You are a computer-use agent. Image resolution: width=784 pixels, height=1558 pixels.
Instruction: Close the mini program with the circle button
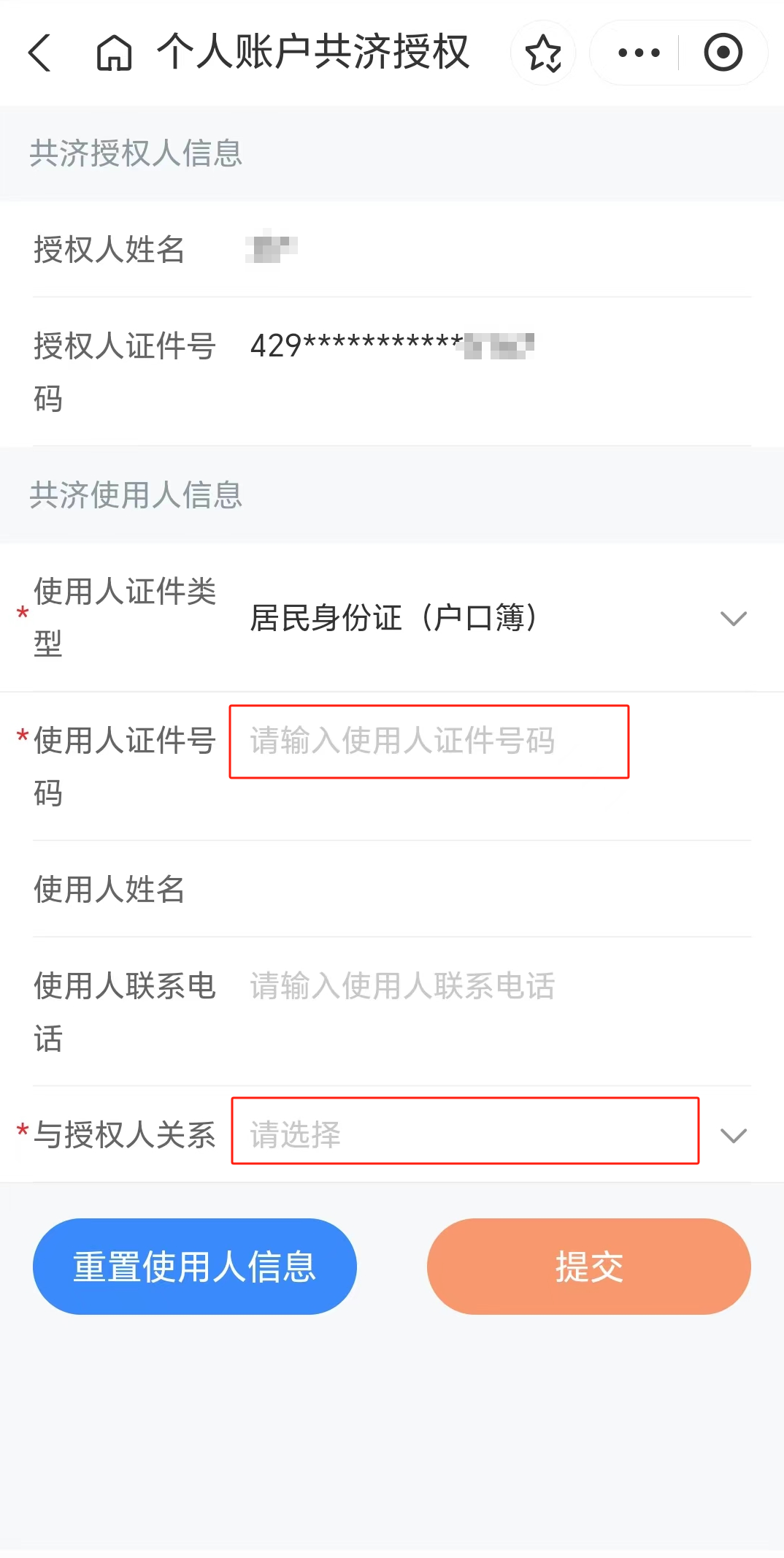tap(723, 53)
